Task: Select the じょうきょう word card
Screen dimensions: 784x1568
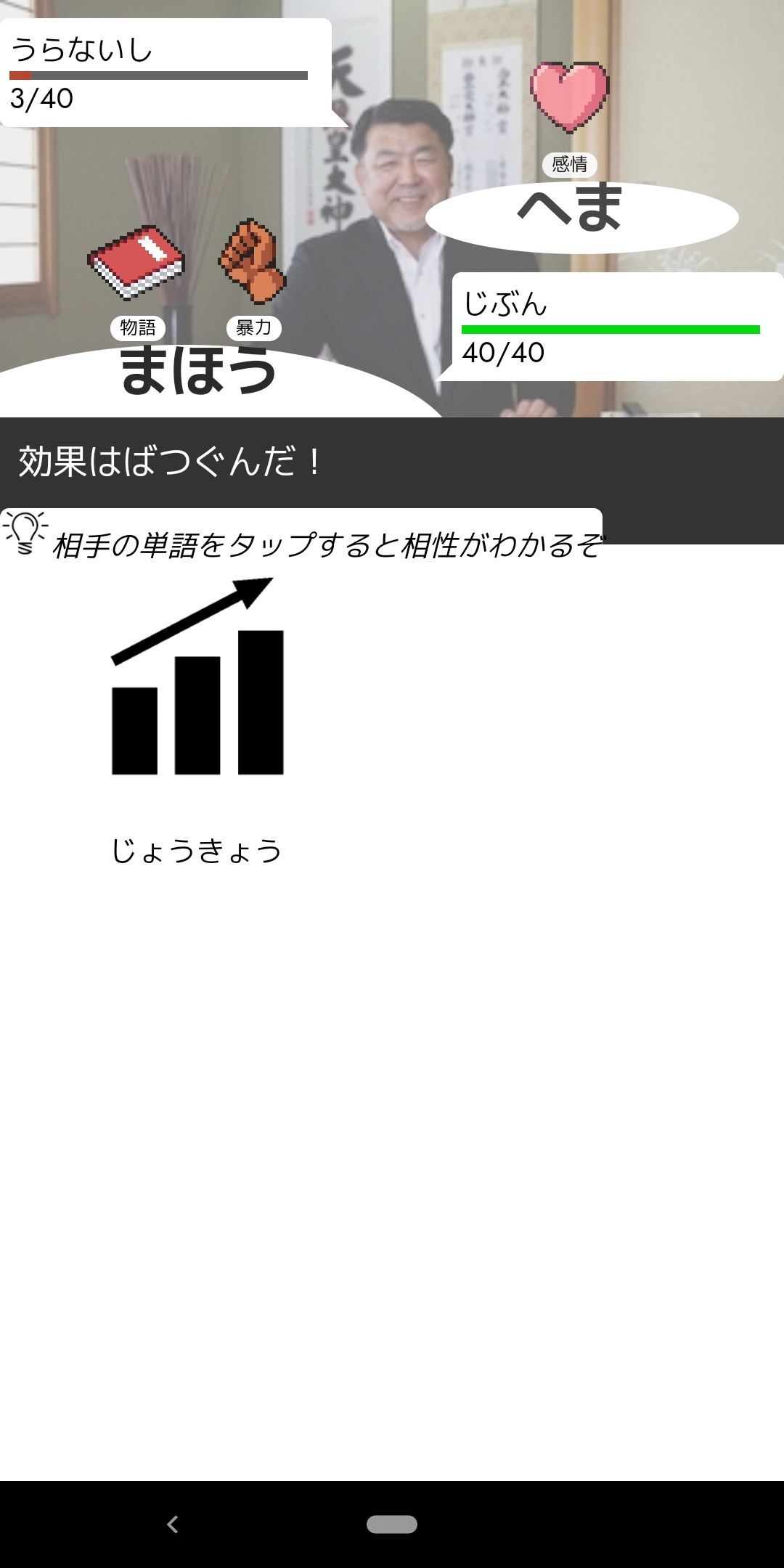Action: (196, 719)
